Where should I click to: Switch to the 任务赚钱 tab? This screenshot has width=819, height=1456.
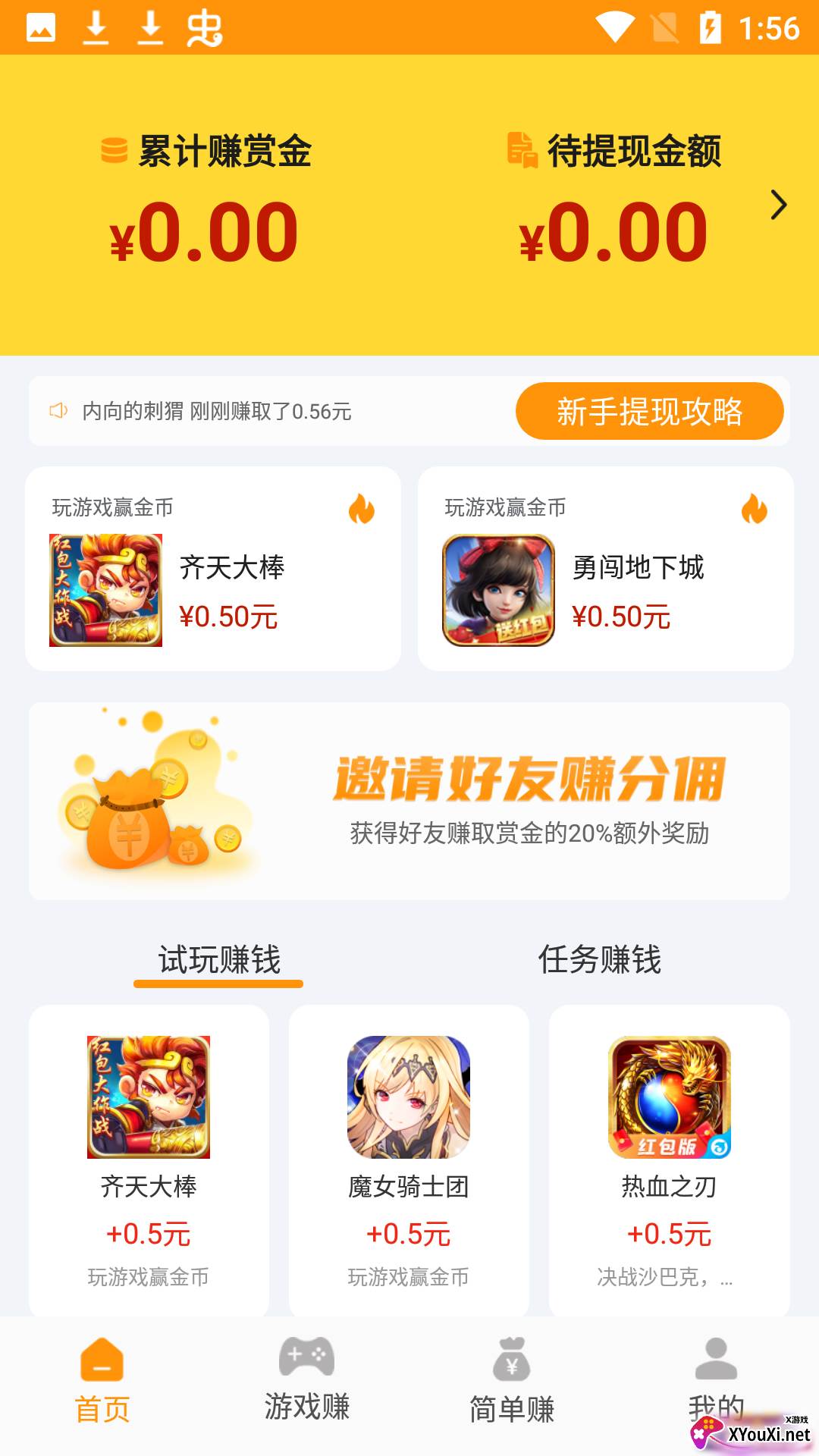pos(599,960)
